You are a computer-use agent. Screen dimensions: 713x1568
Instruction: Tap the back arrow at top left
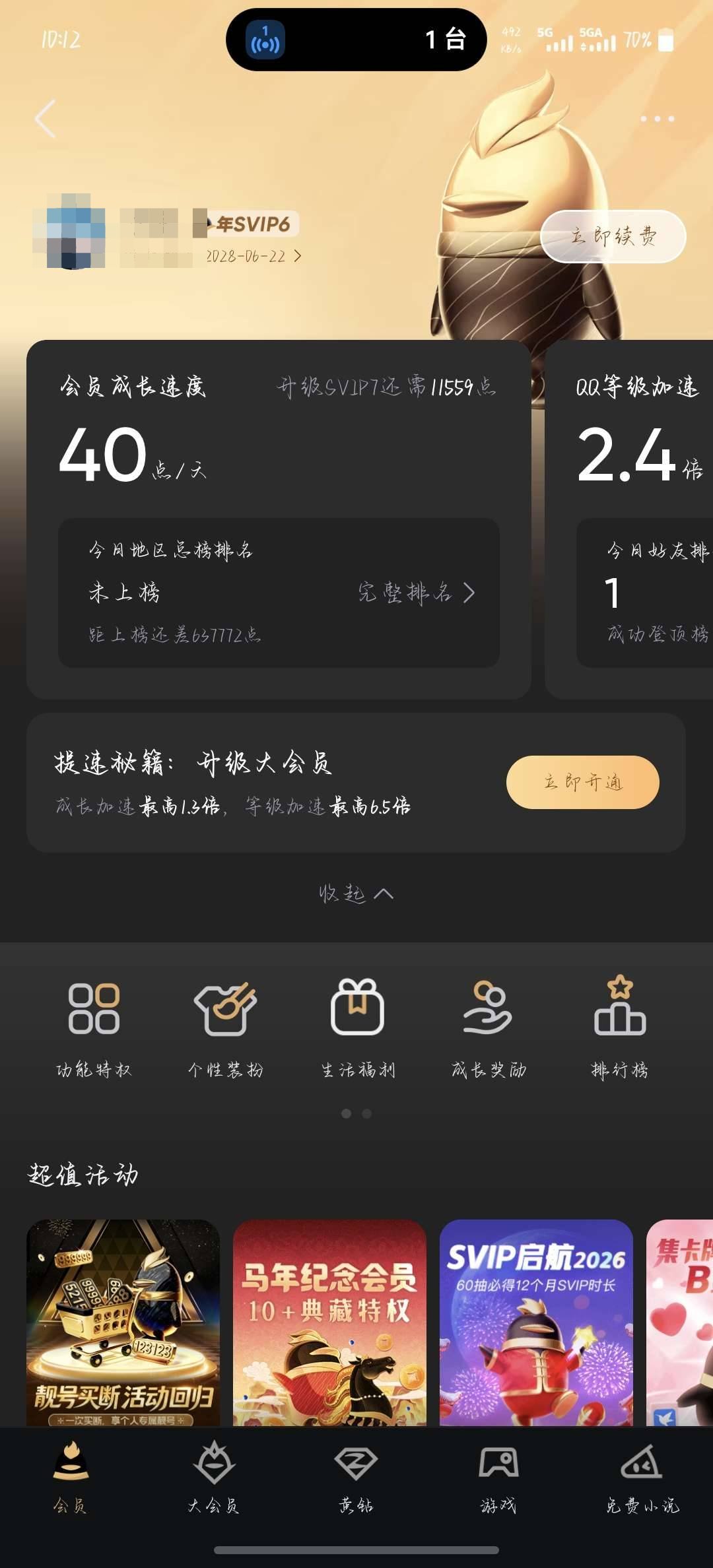point(44,119)
